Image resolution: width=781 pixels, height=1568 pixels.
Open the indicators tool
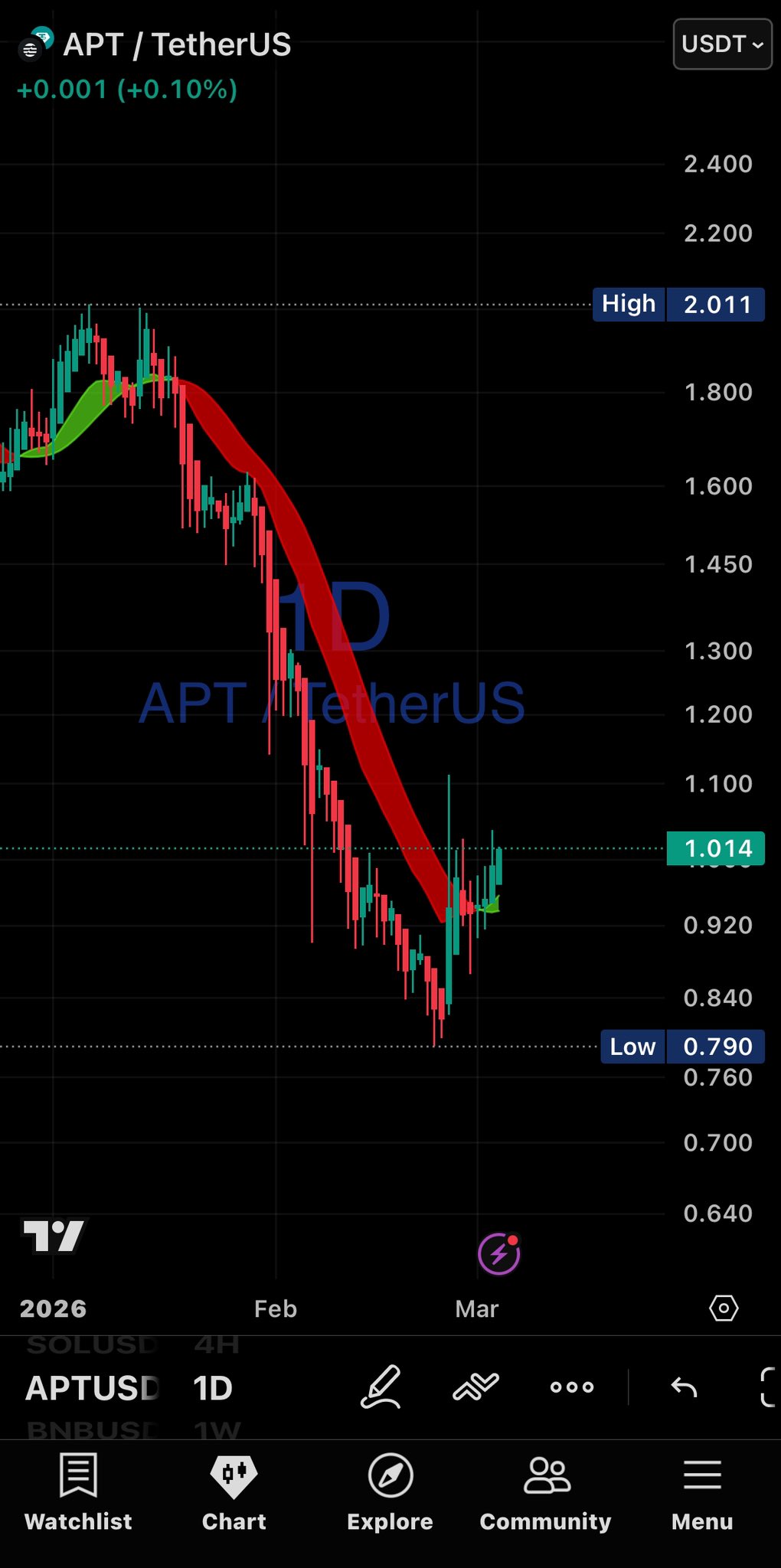pyautogui.click(x=475, y=1387)
